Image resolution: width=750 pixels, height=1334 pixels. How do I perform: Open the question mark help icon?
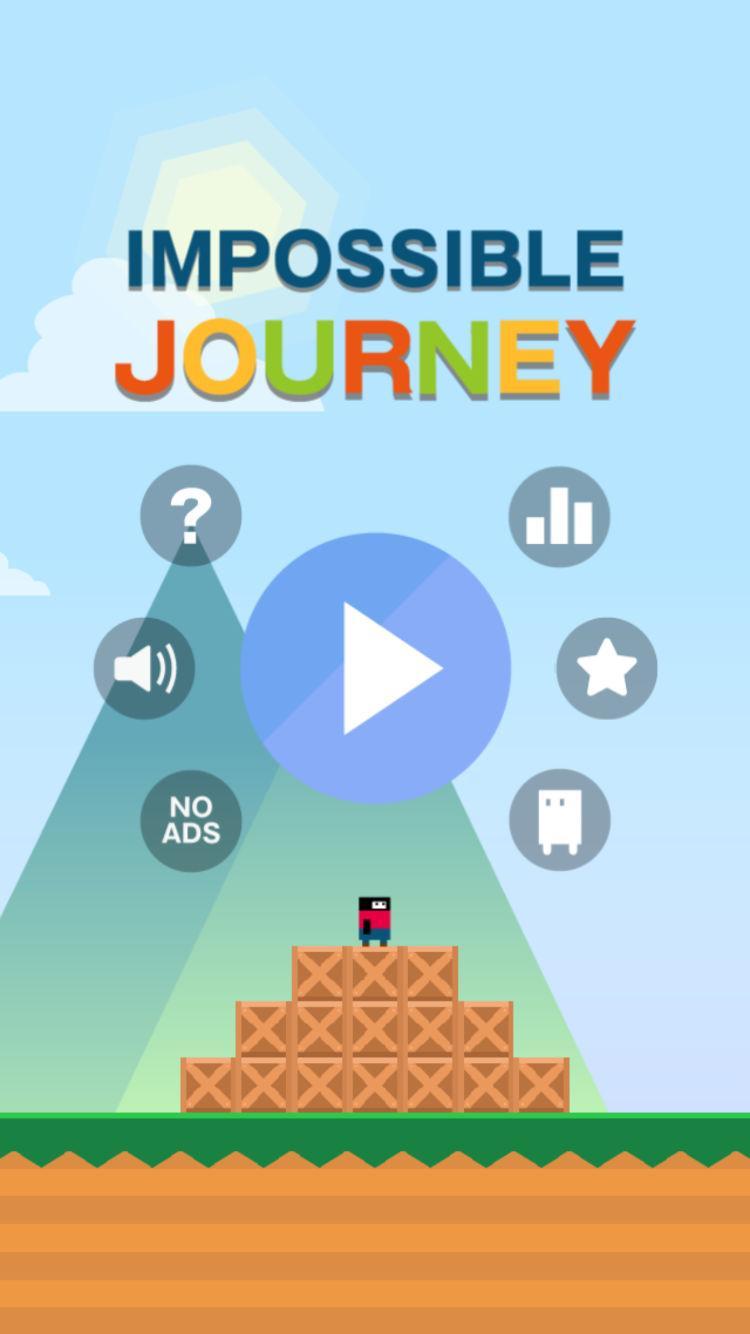[x=191, y=516]
